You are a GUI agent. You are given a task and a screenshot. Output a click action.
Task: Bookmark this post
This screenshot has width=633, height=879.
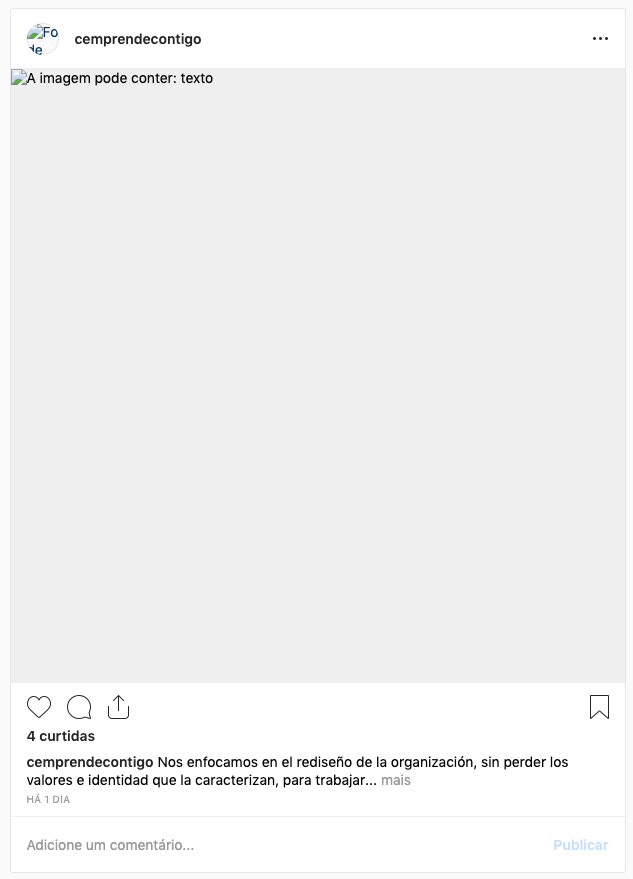(x=599, y=708)
